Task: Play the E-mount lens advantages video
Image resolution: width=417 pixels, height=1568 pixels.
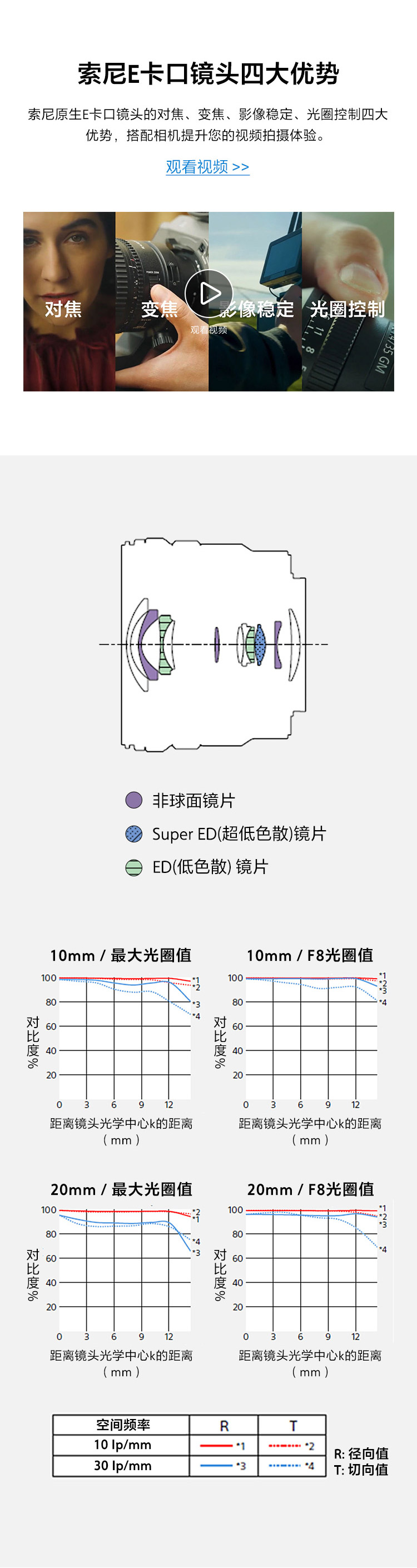Action: 209,294
